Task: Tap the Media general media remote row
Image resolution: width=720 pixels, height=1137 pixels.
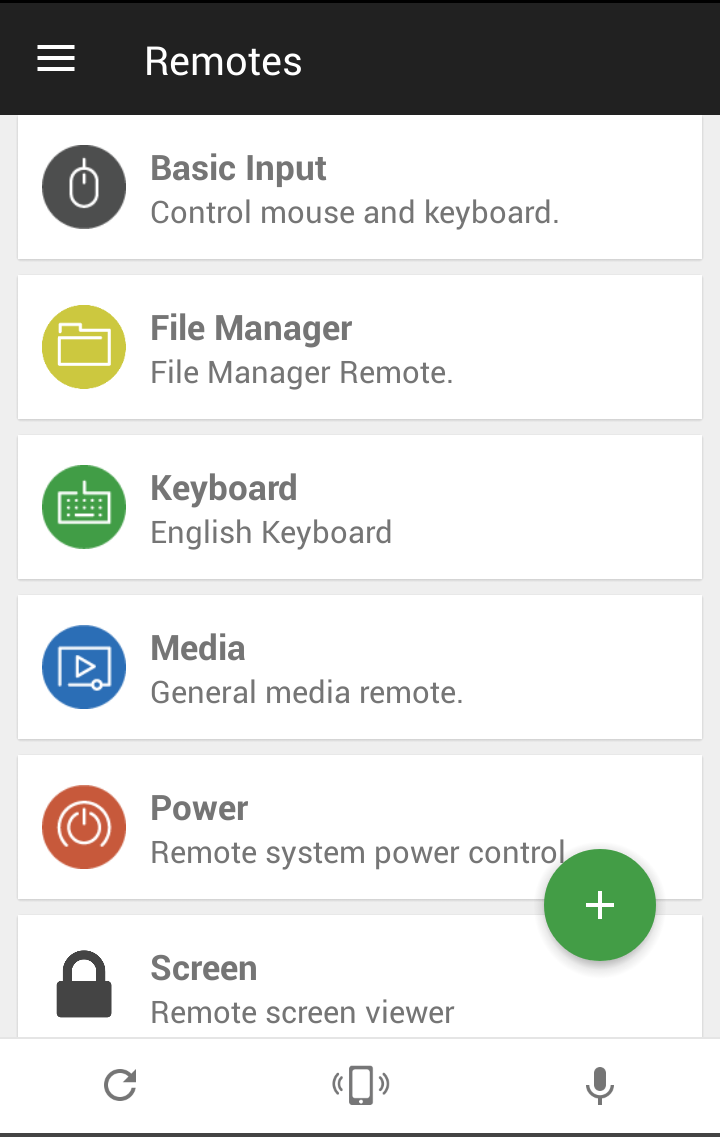Action: point(360,666)
